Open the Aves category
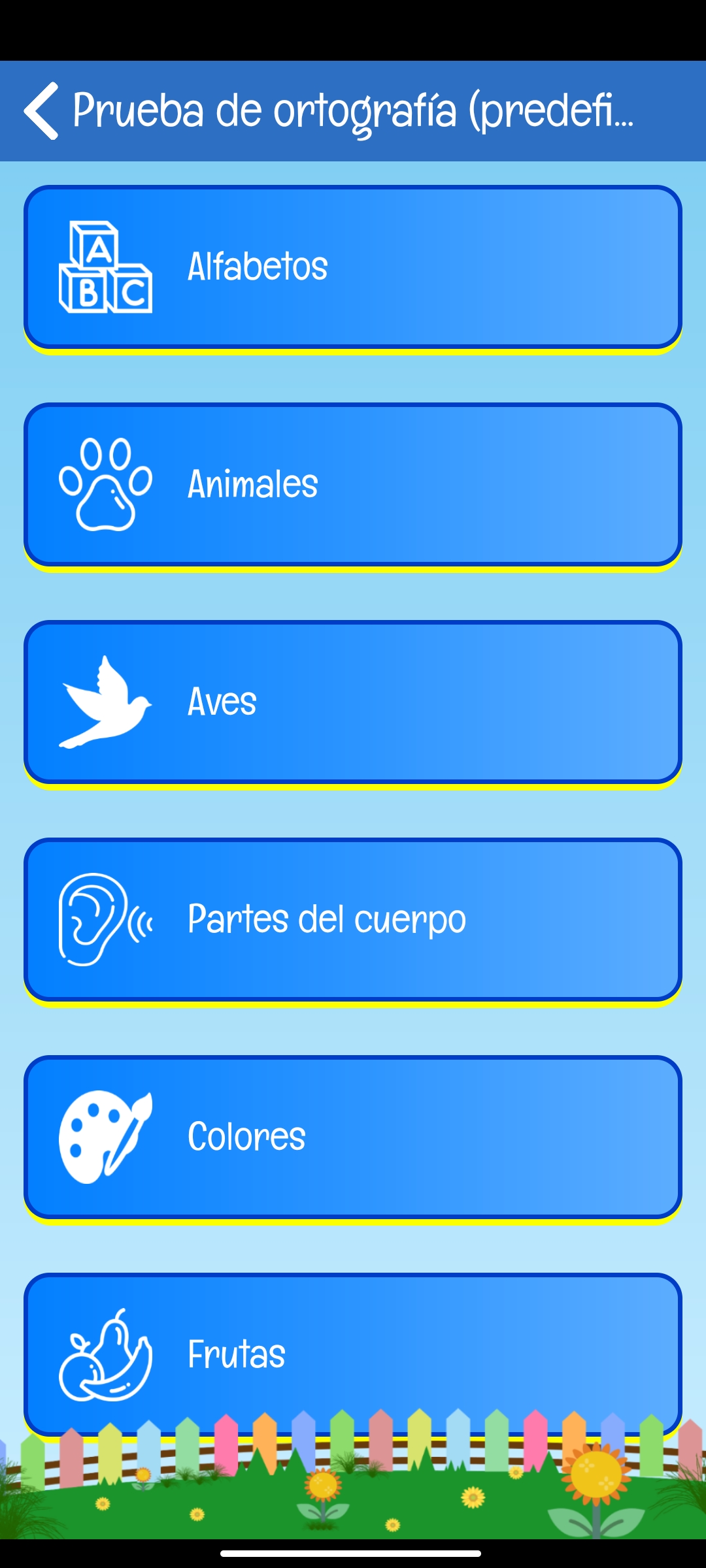 [353, 702]
